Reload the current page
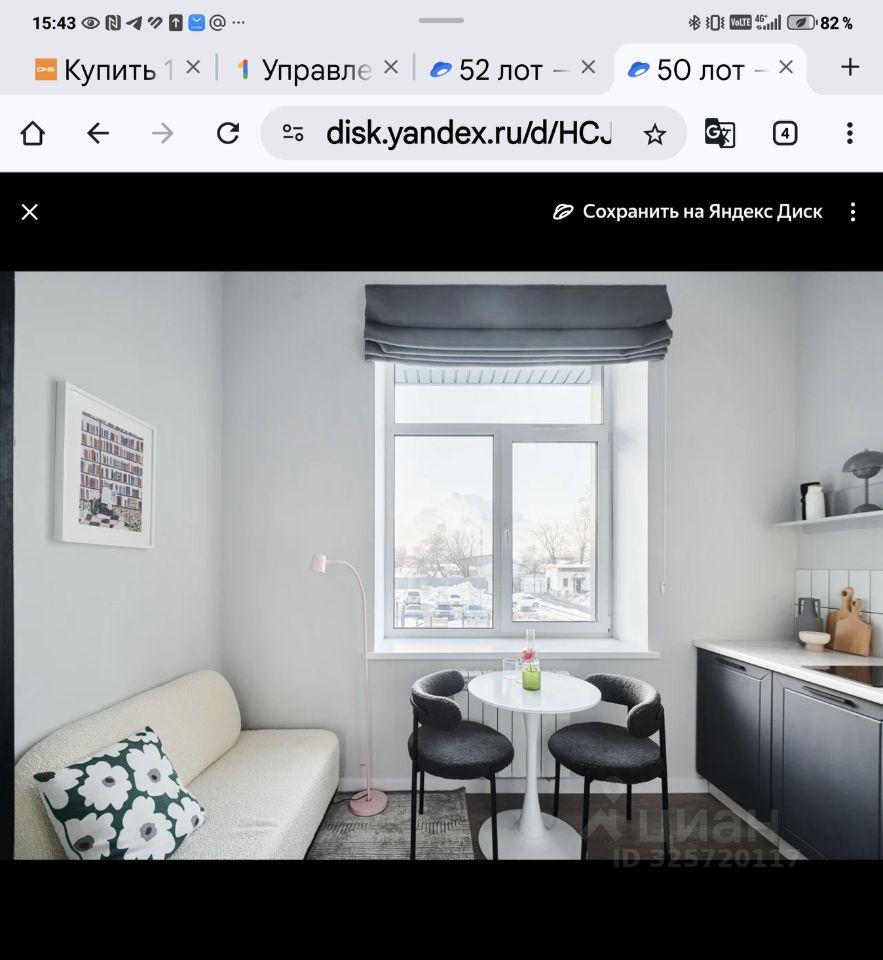 (228, 133)
